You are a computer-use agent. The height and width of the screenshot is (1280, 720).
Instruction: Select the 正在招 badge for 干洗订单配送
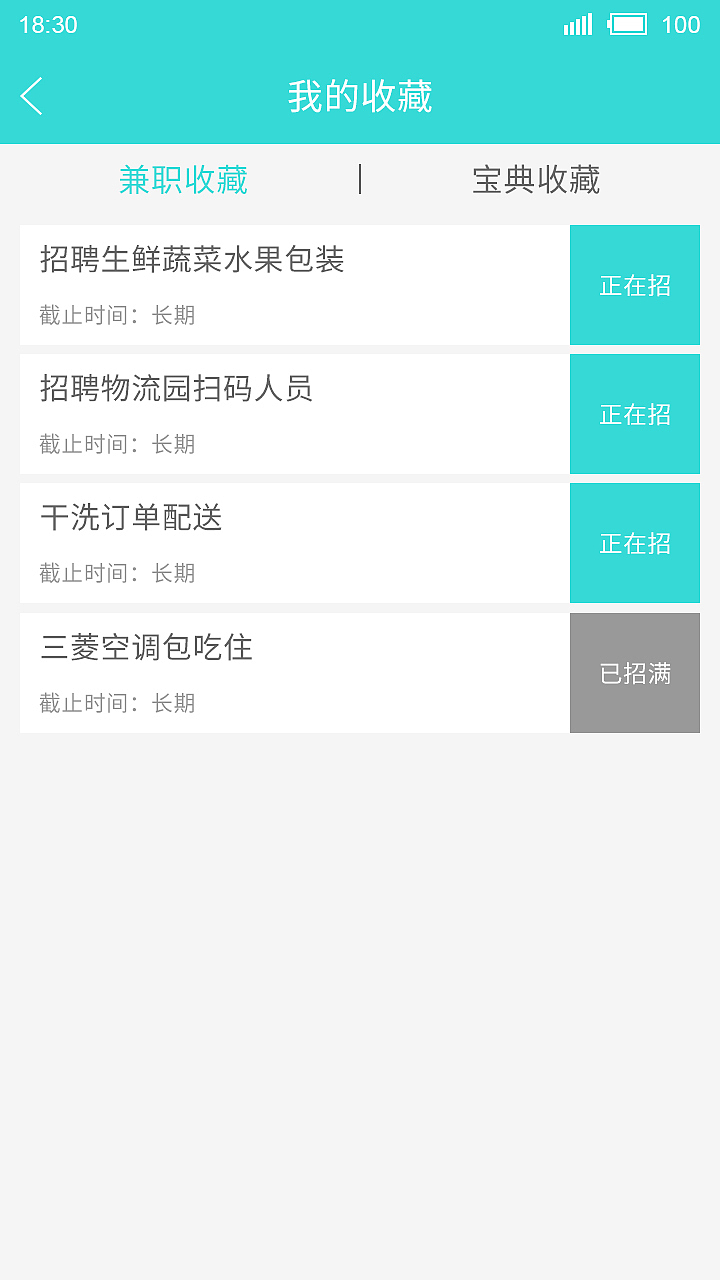[x=634, y=542]
